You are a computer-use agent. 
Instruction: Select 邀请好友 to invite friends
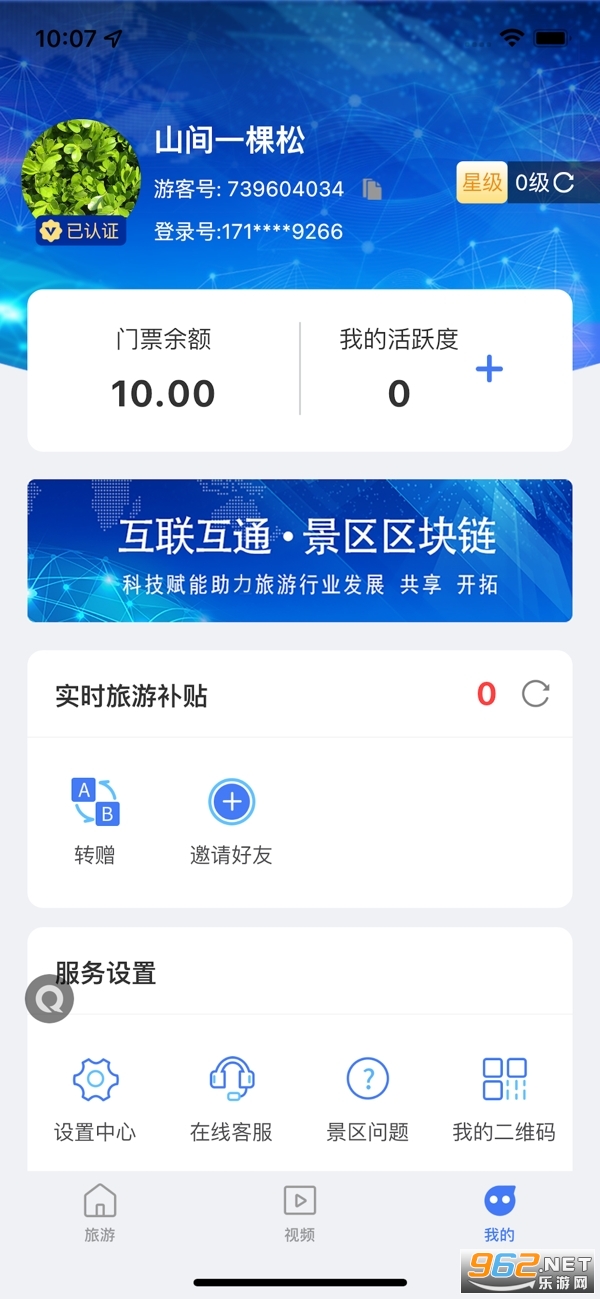point(231,820)
